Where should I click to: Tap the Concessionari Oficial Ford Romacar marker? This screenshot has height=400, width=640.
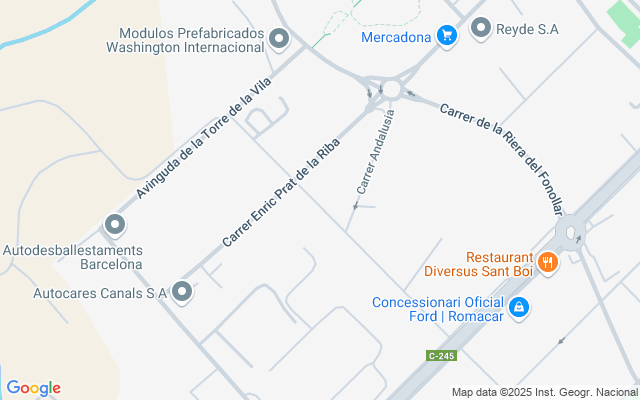click(518, 308)
